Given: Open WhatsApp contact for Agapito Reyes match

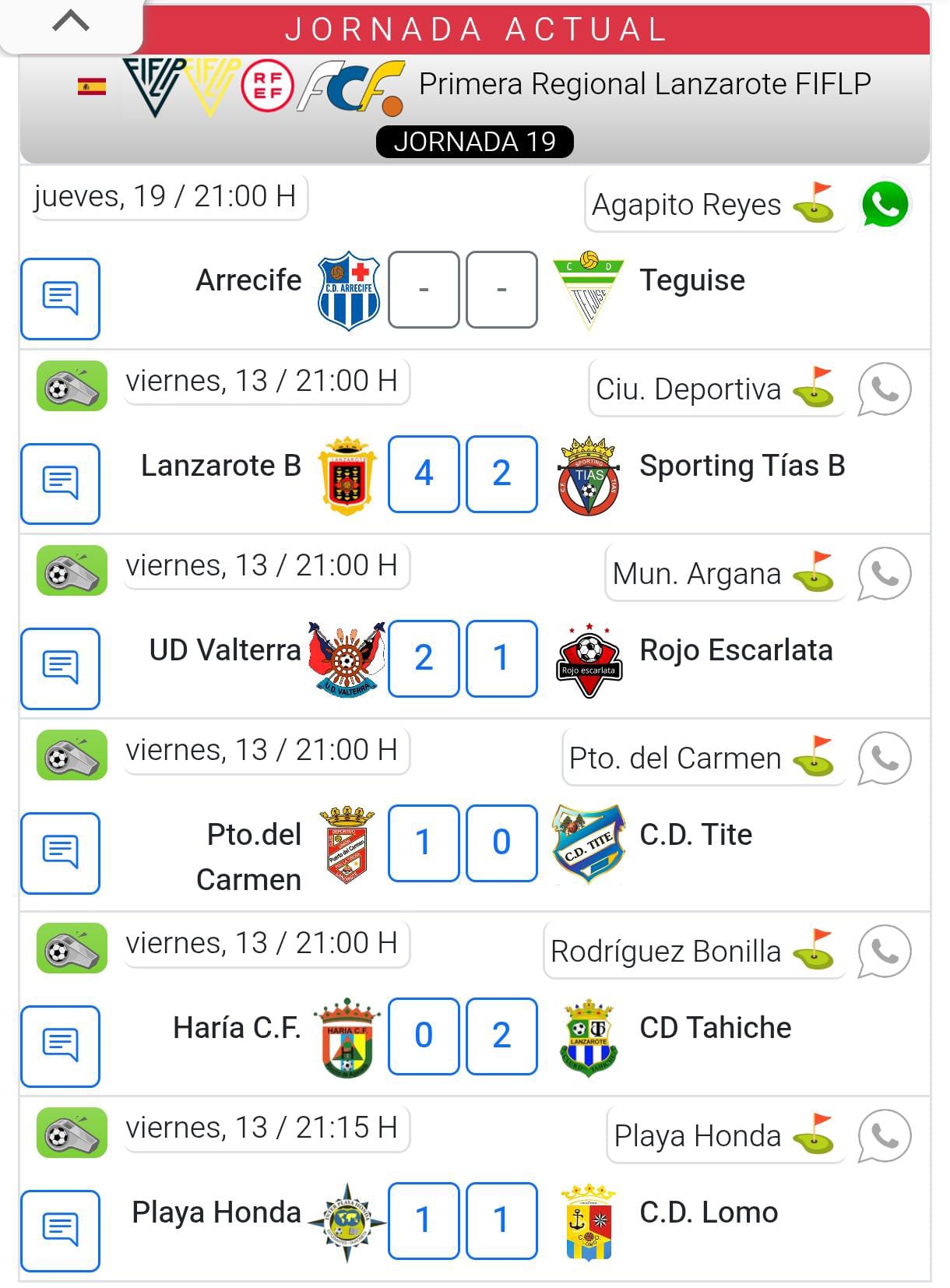Looking at the screenshot, I should [x=885, y=205].
